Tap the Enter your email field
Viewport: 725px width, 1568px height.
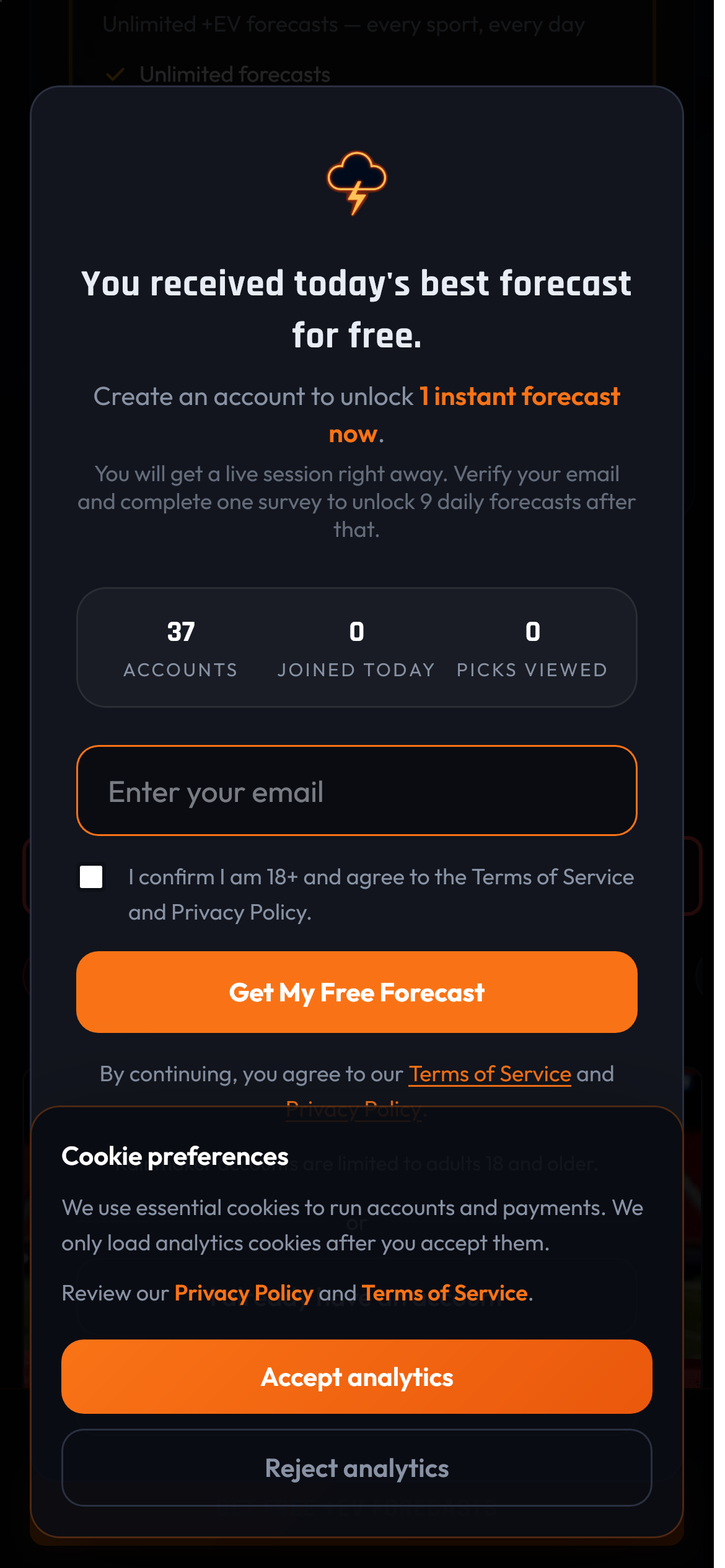click(x=356, y=791)
